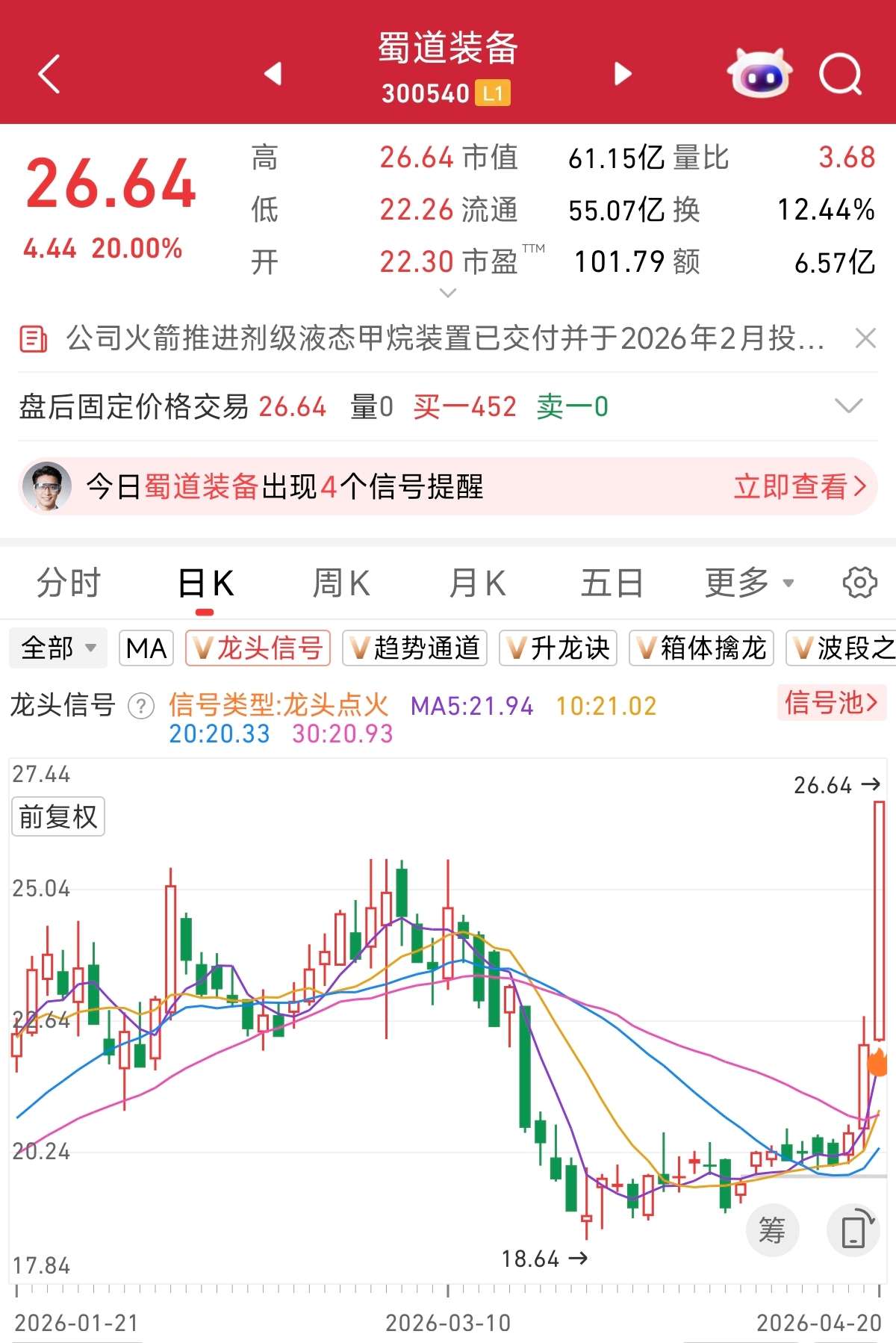Tap 立即查看 for signal alerts
Viewport: 896px width, 1343px height.
click(800, 487)
